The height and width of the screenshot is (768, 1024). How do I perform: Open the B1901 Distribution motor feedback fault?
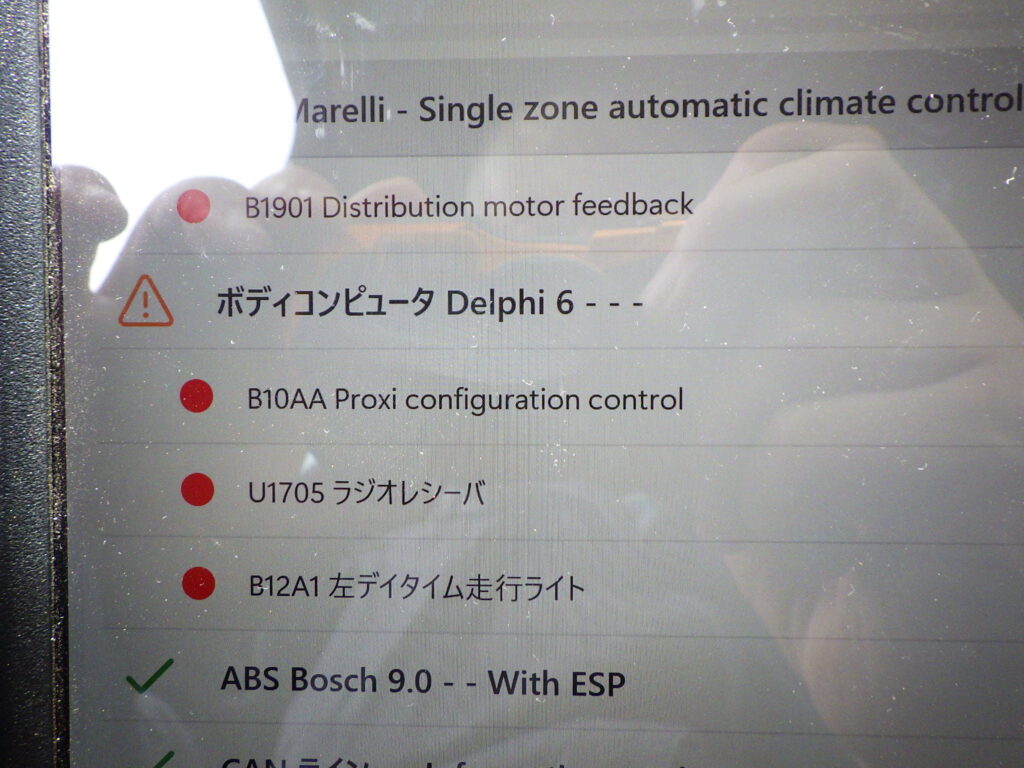[x=468, y=207]
